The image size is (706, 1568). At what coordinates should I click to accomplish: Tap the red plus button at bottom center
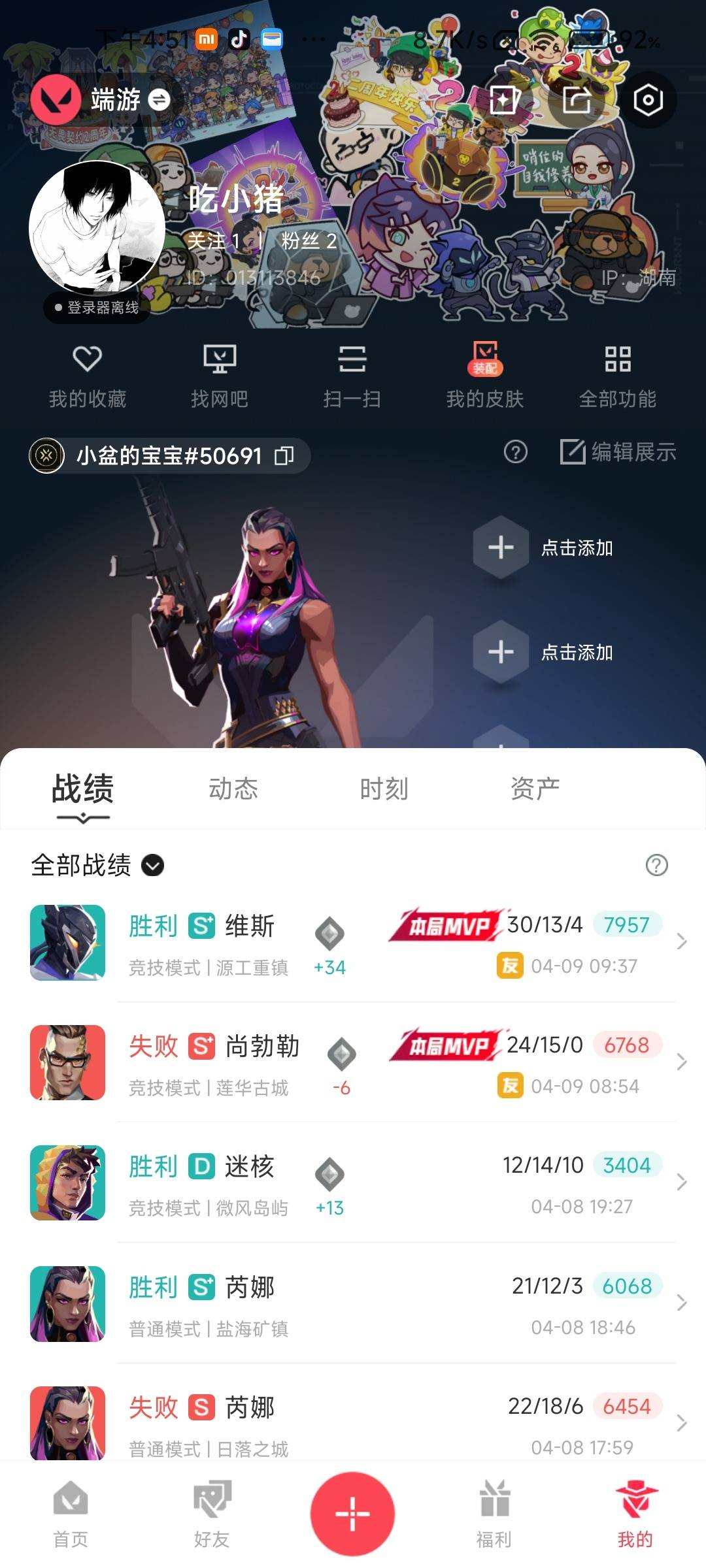[352, 1516]
